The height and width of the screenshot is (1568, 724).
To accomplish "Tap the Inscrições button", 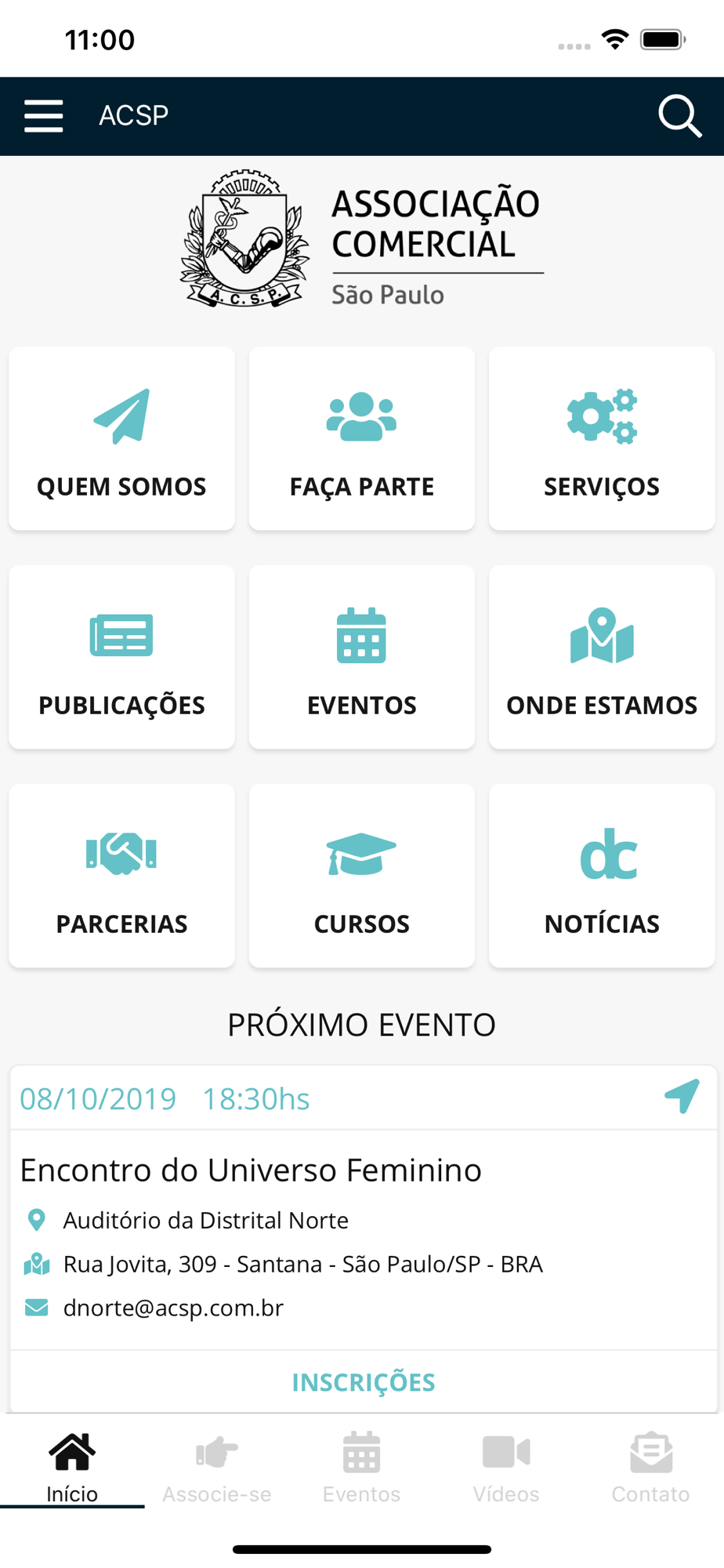I will pyautogui.click(x=363, y=1382).
